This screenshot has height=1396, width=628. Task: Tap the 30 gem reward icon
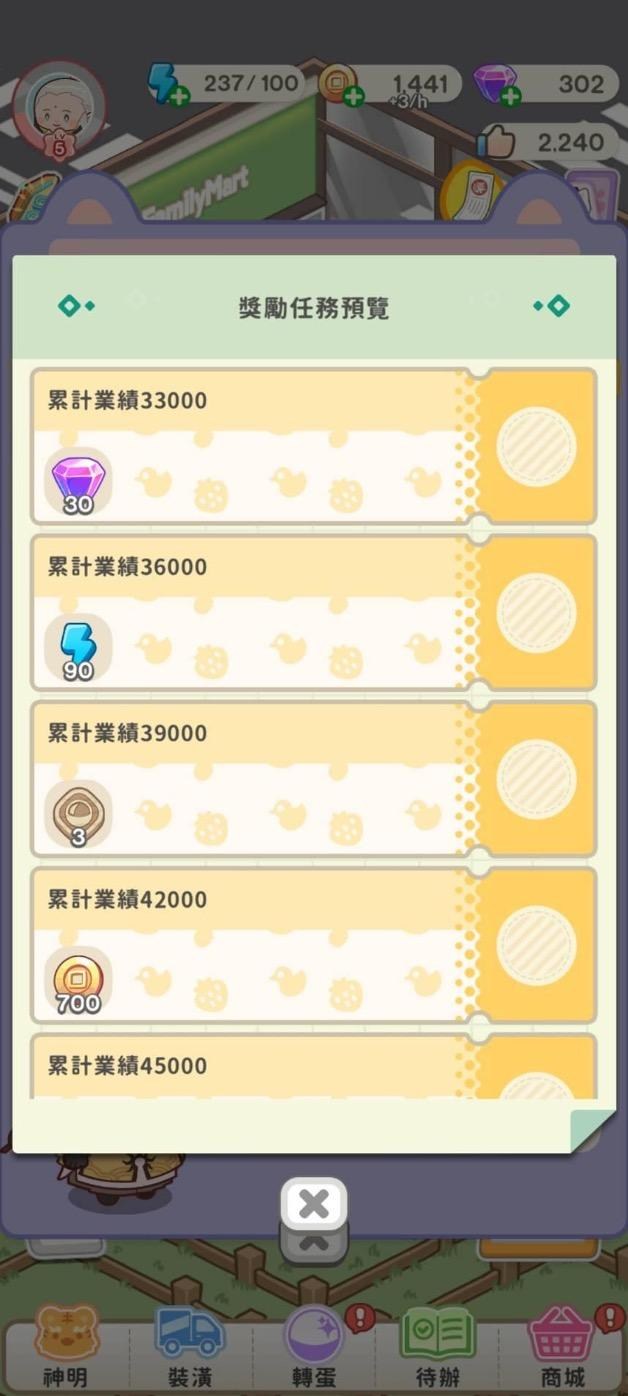(79, 483)
